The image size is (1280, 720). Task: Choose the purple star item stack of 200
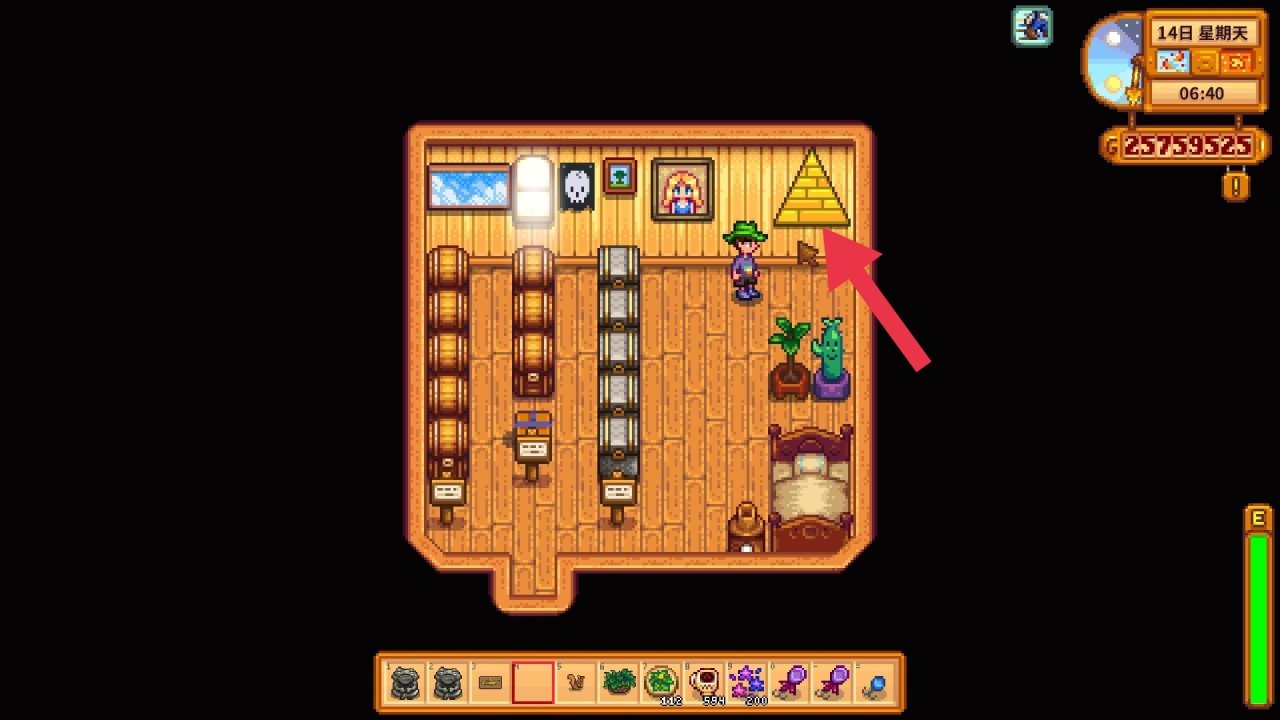[x=747, y=683]
